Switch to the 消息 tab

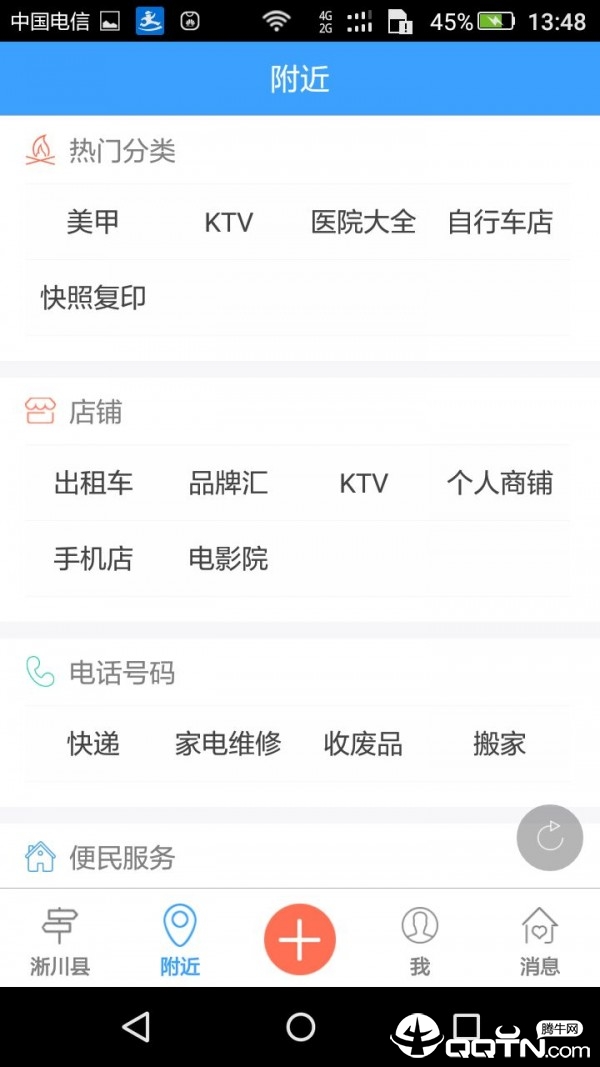(x=540, y=940)
